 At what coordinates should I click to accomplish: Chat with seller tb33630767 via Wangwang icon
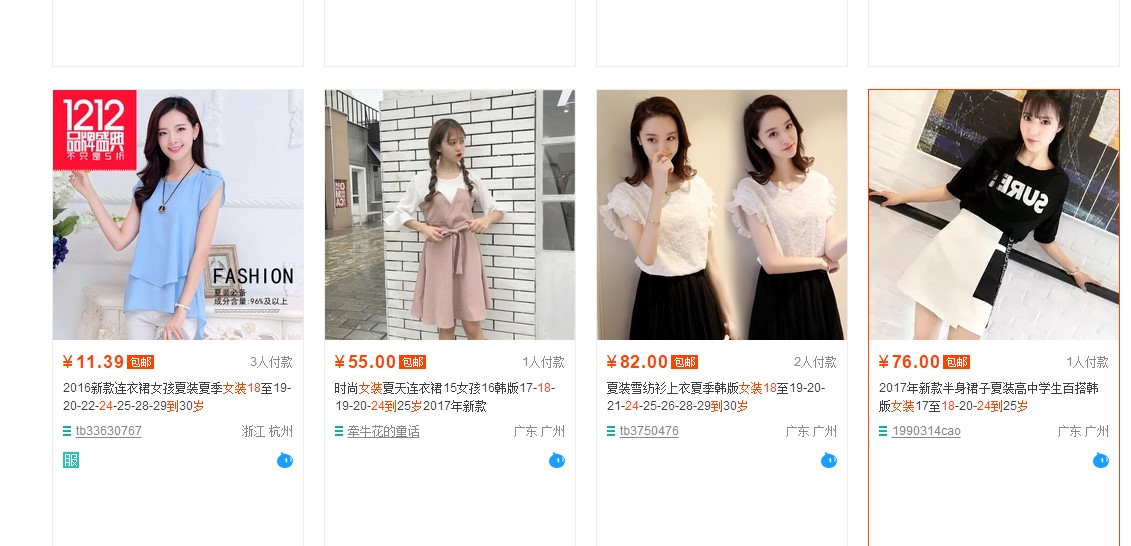click(285, 461)
